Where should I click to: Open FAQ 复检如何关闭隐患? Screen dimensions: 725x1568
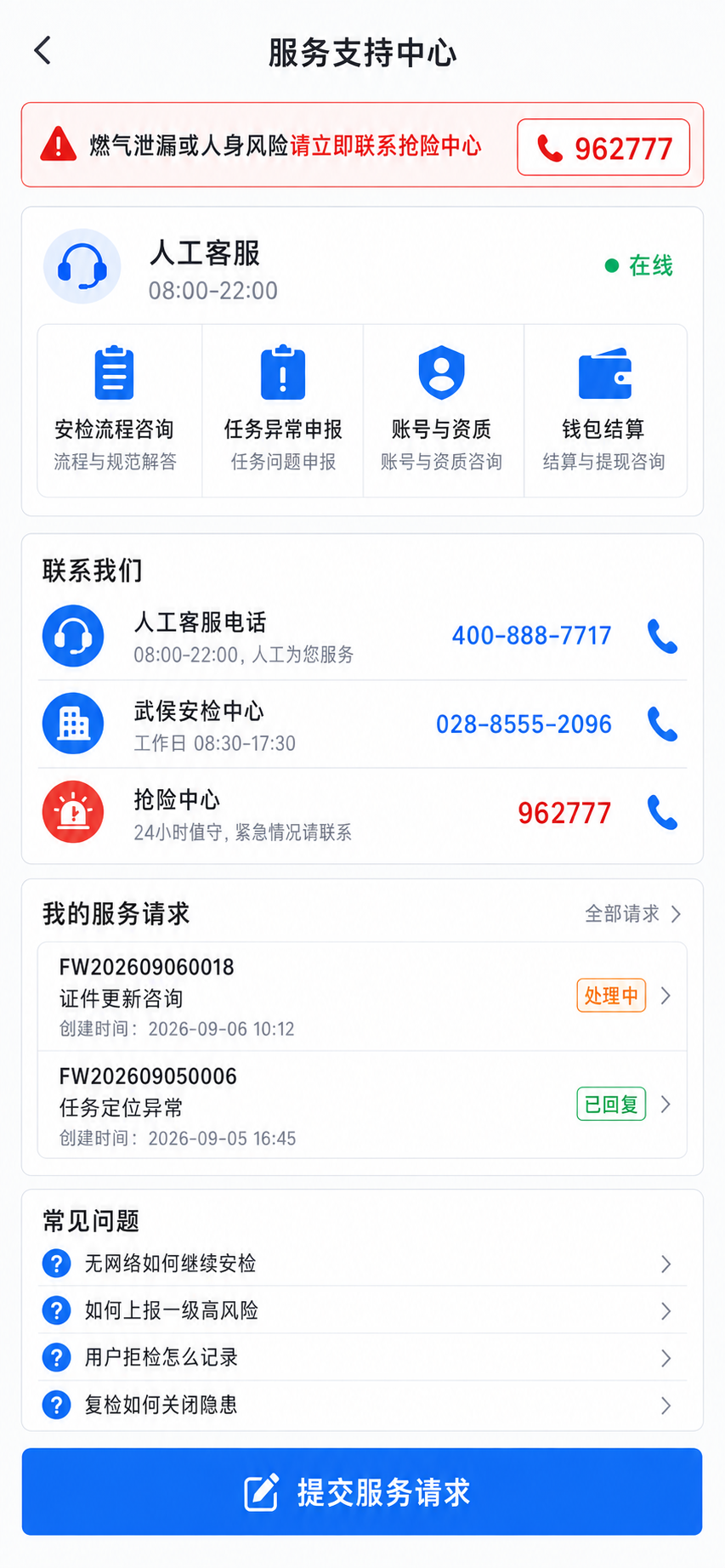click(362, 1405)
